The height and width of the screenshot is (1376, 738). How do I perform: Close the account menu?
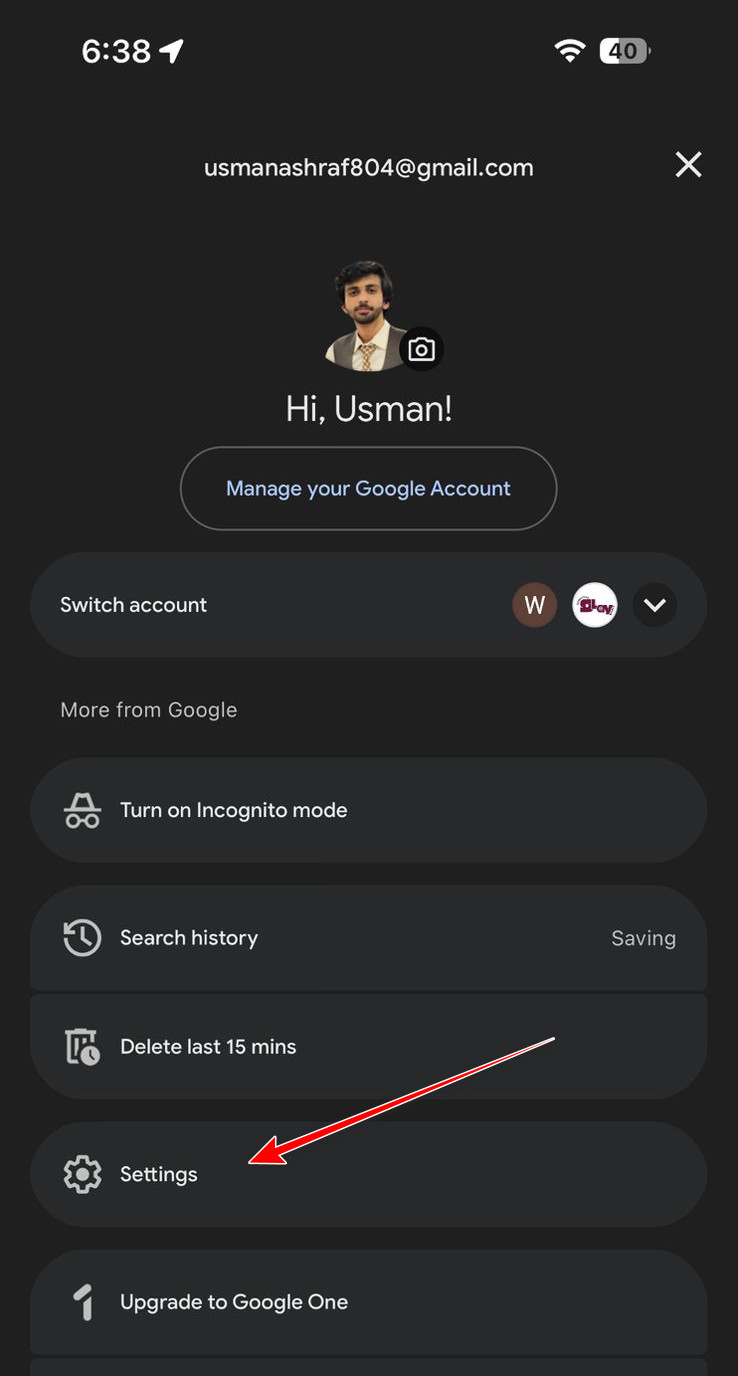tap(688, 165)
